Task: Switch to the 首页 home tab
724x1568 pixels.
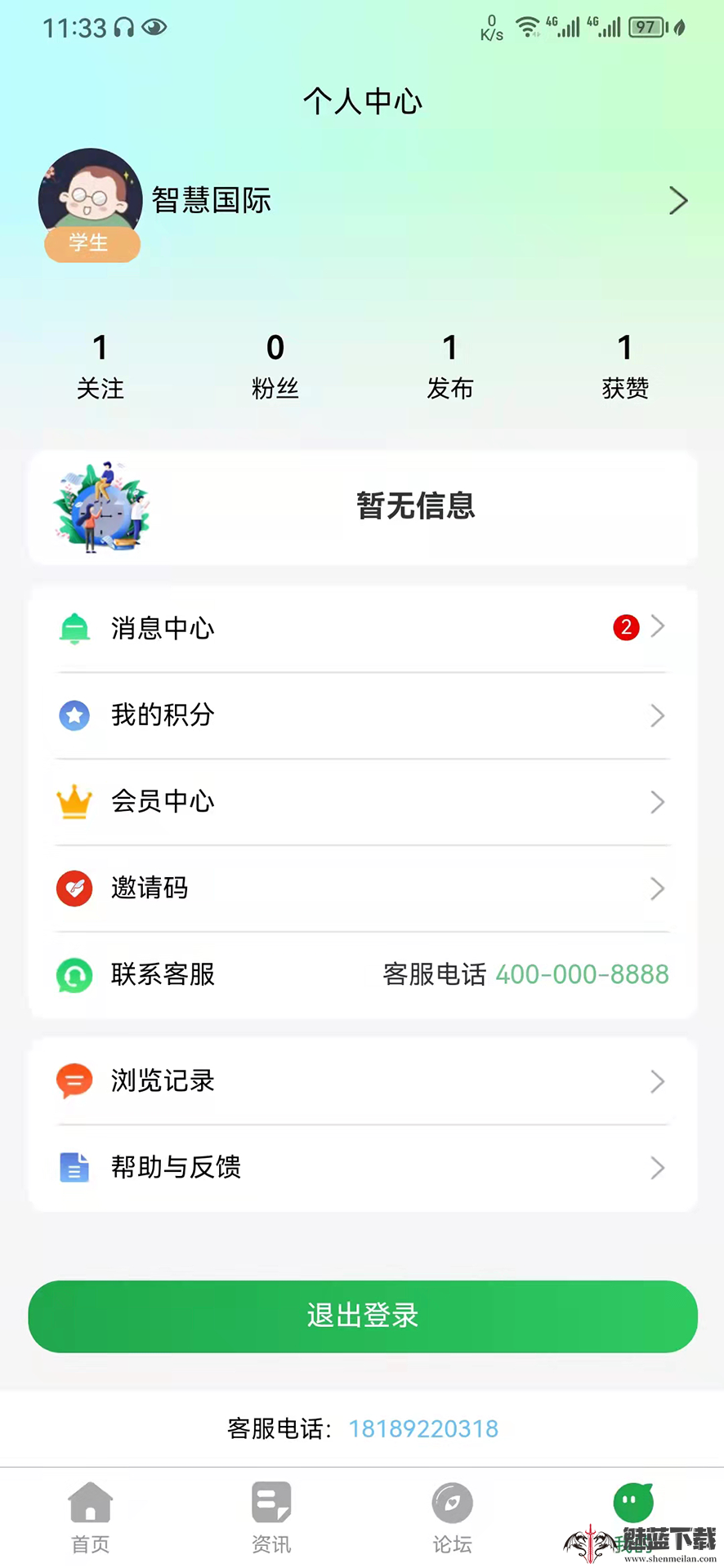Action: click(91, 1517)
